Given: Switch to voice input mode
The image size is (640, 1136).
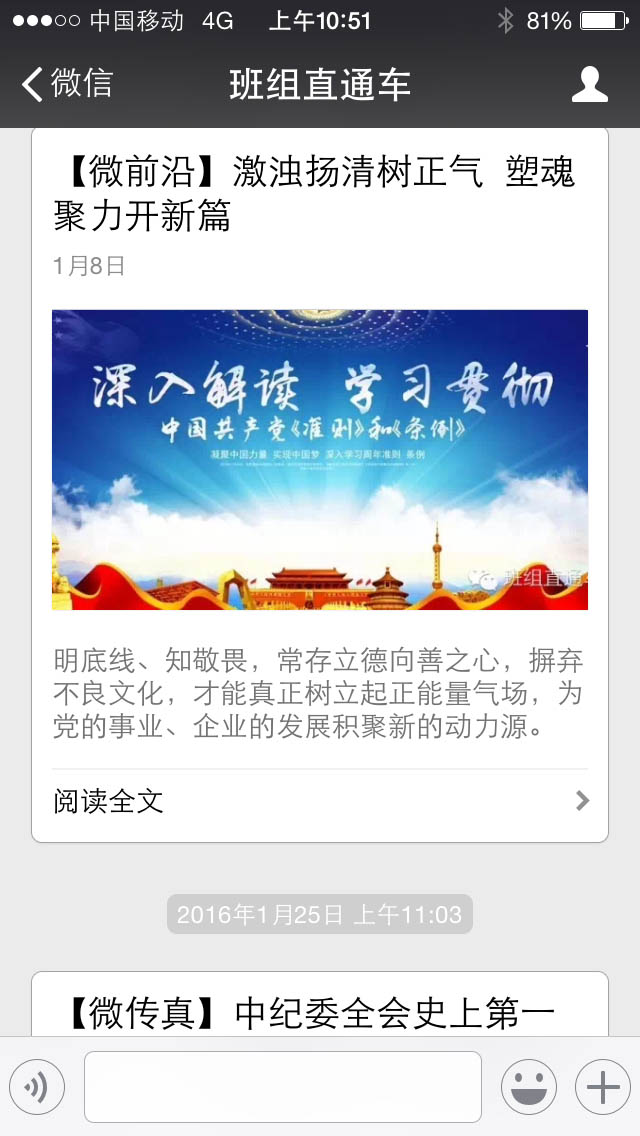Looking at the screenshot, I should 37,1087.
